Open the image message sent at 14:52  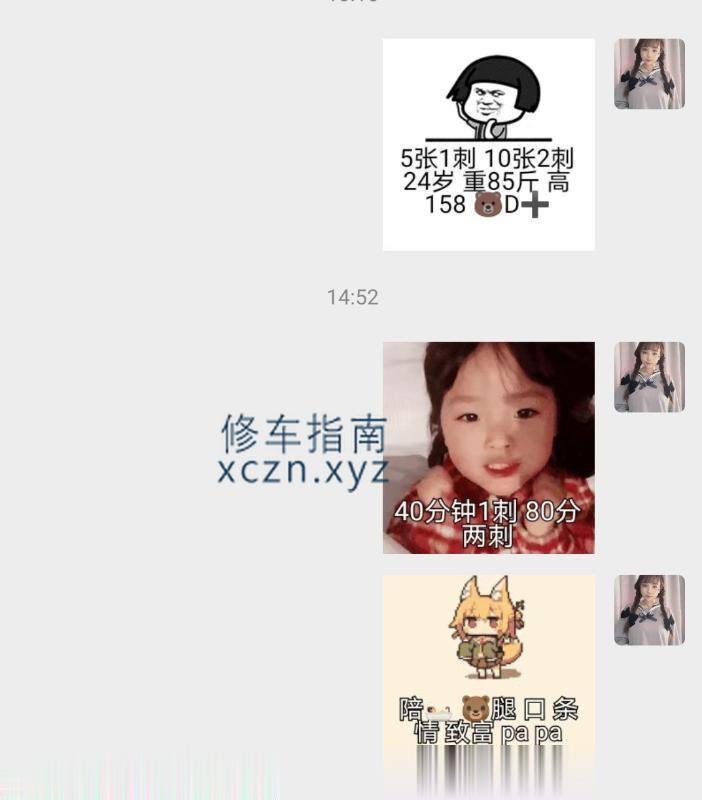(x=488, y=447)
